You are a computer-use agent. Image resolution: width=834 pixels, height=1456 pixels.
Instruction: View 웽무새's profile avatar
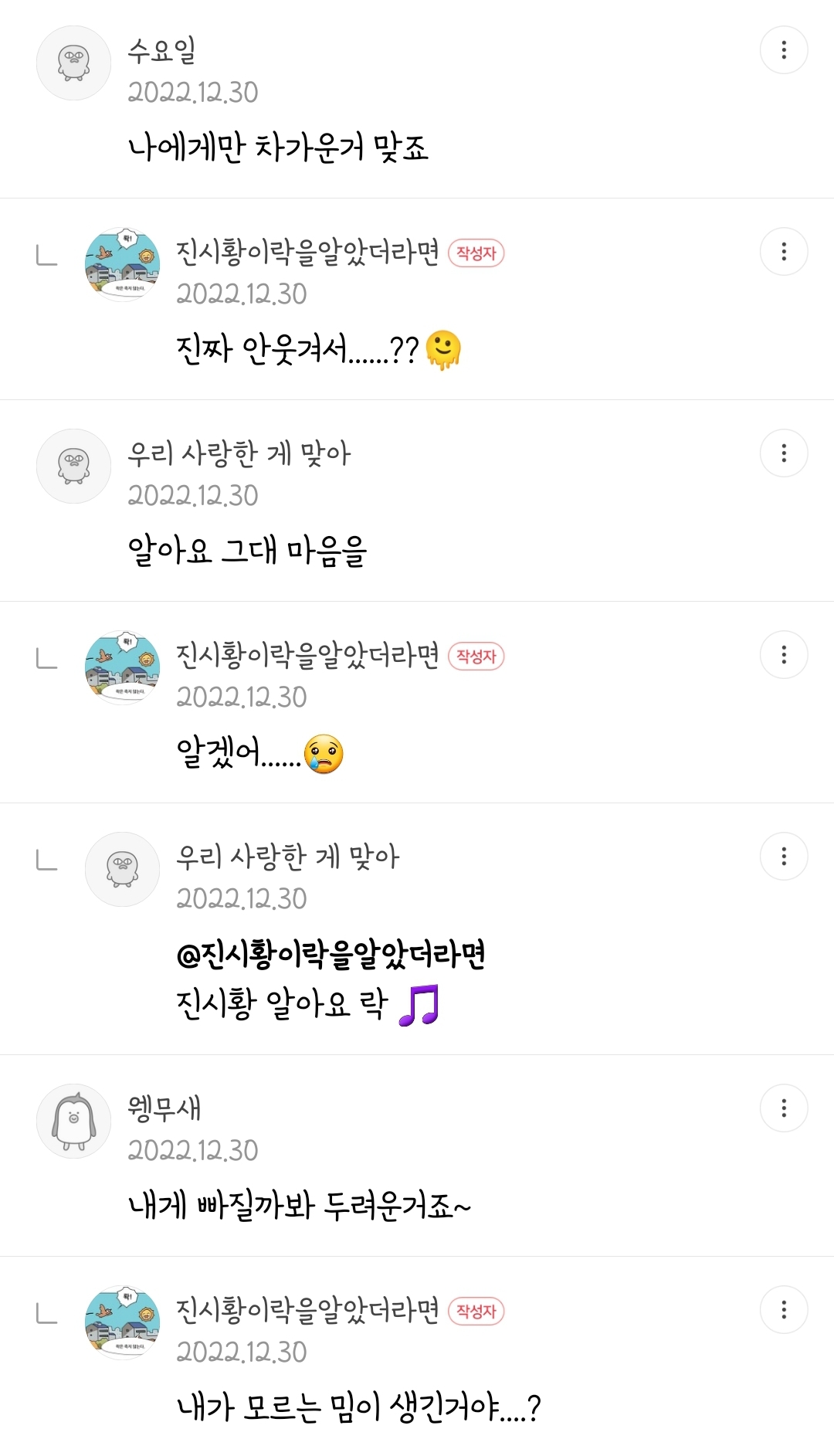click(x=74, y=1122)
